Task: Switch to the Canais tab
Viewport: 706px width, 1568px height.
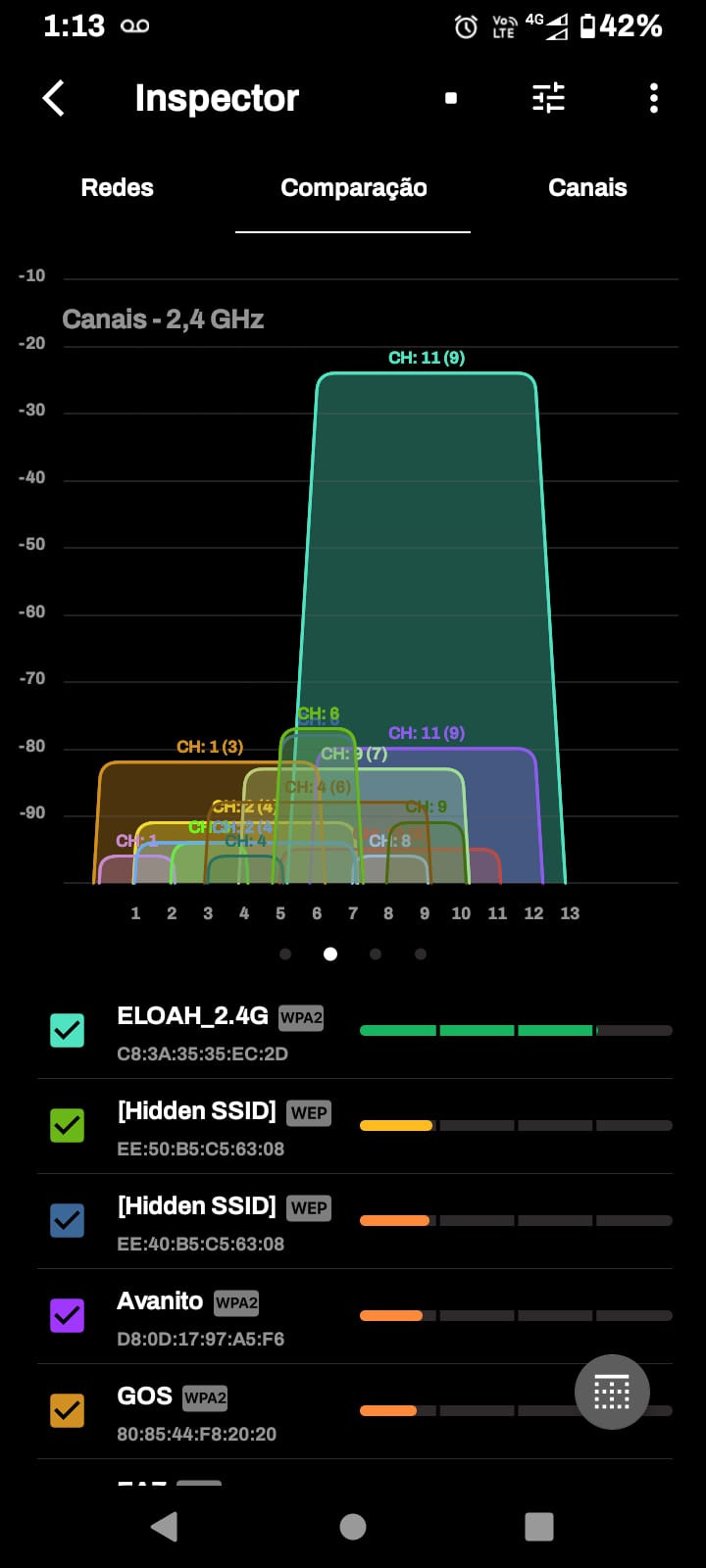Action: 586,188
